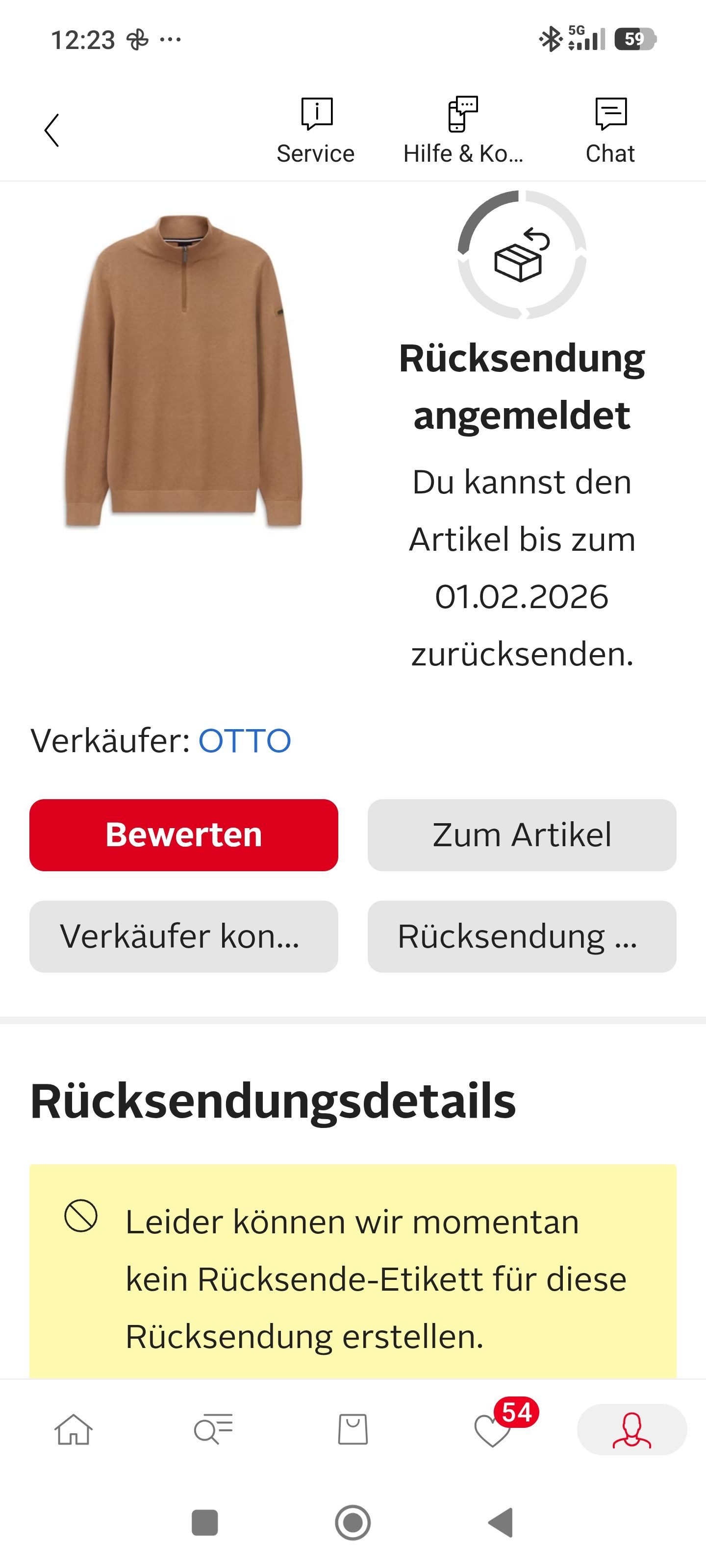Viewport: 706px width, 1568px height.
Task: Tap the red Bewerten button
Action: pos(183,834)
